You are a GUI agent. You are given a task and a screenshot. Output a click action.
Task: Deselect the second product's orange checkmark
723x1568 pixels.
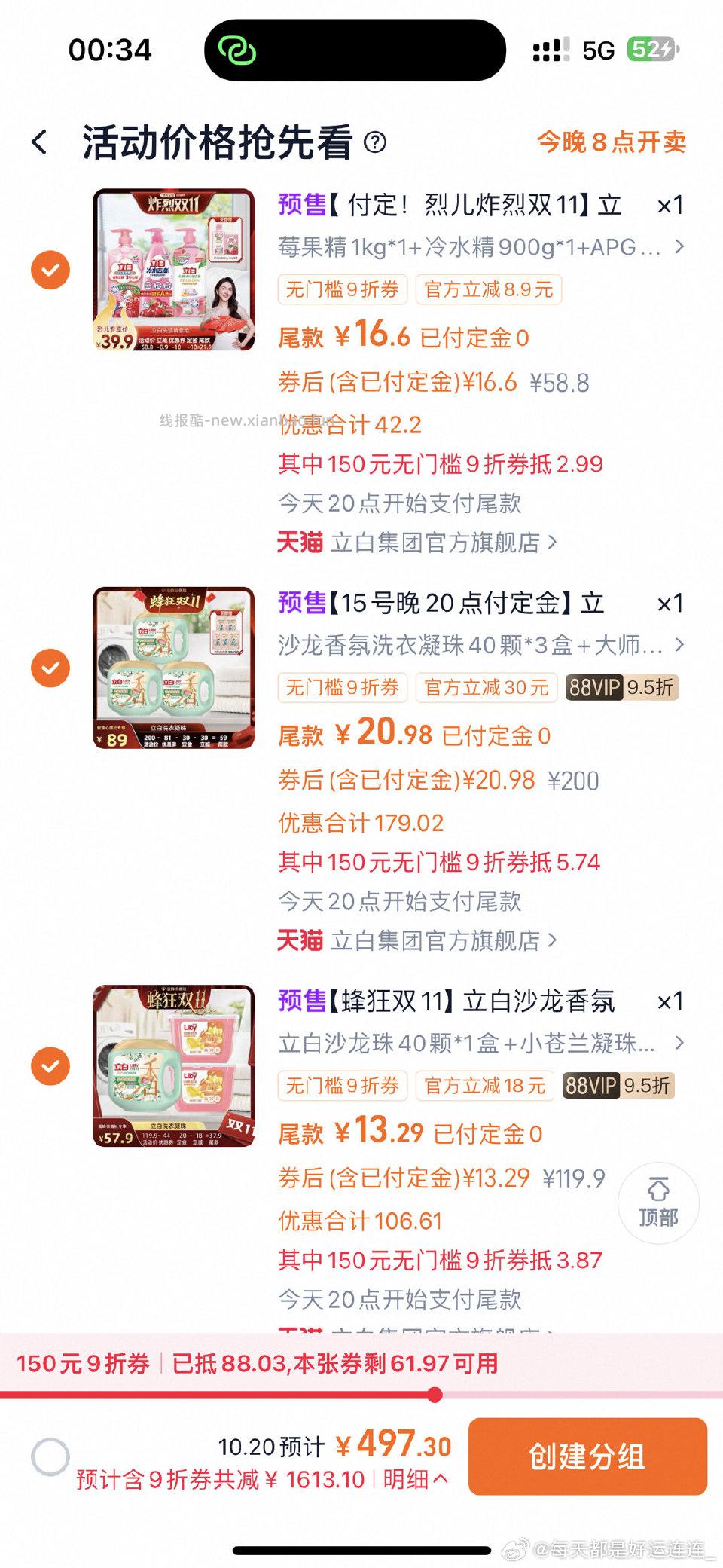click(50, 668)
